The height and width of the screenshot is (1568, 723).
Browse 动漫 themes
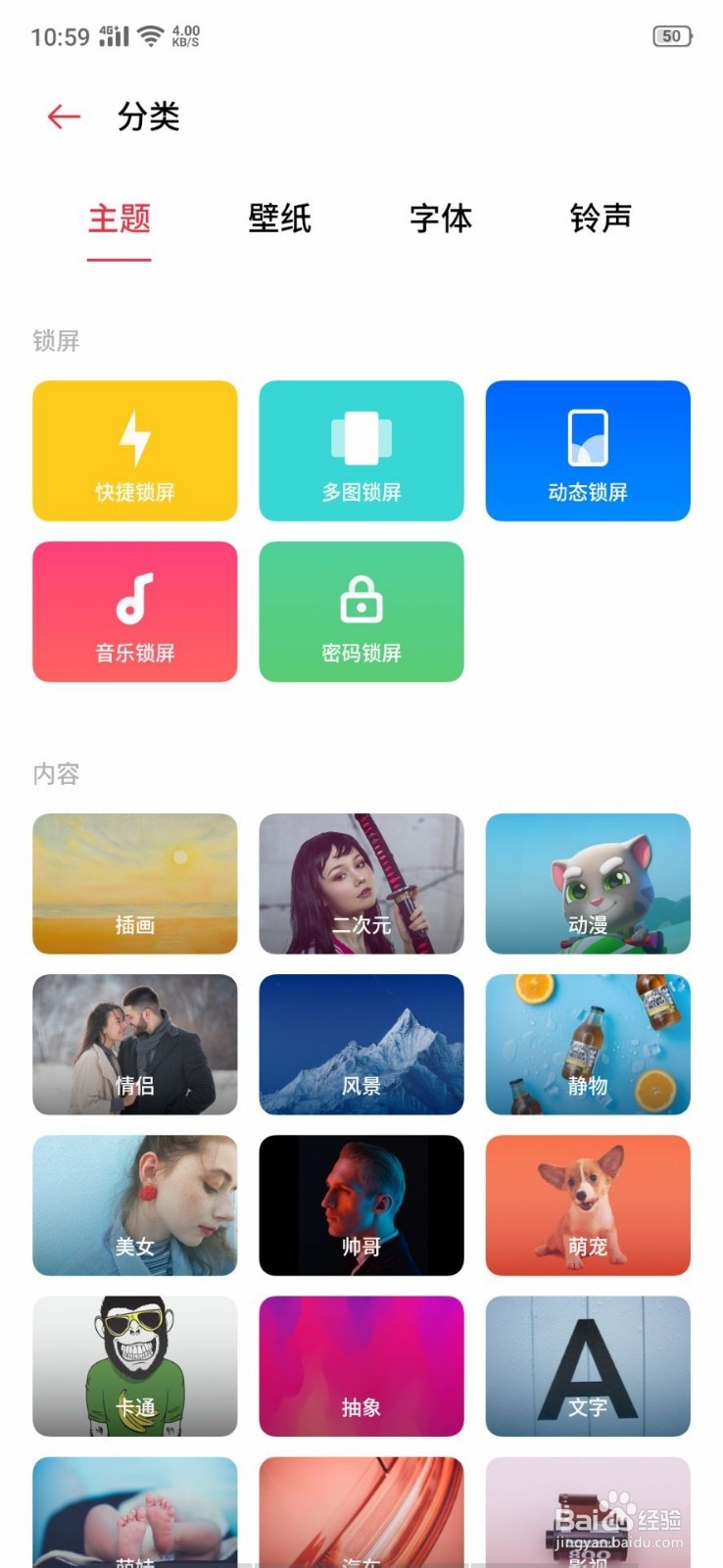click(588, 884)
